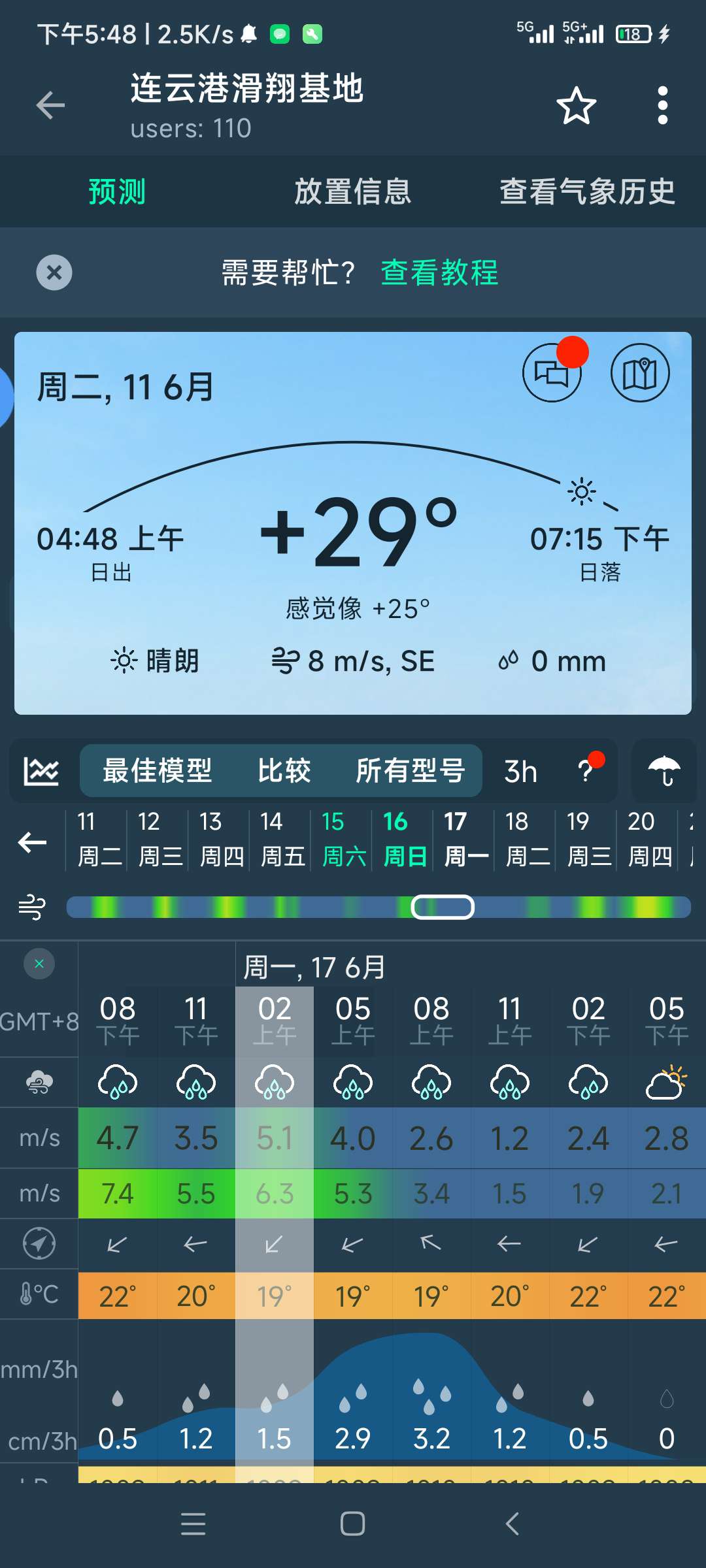Screen dimensions: 706x1568
Task: Open the three-dot overflow menu
Action: tap(662, 105)
